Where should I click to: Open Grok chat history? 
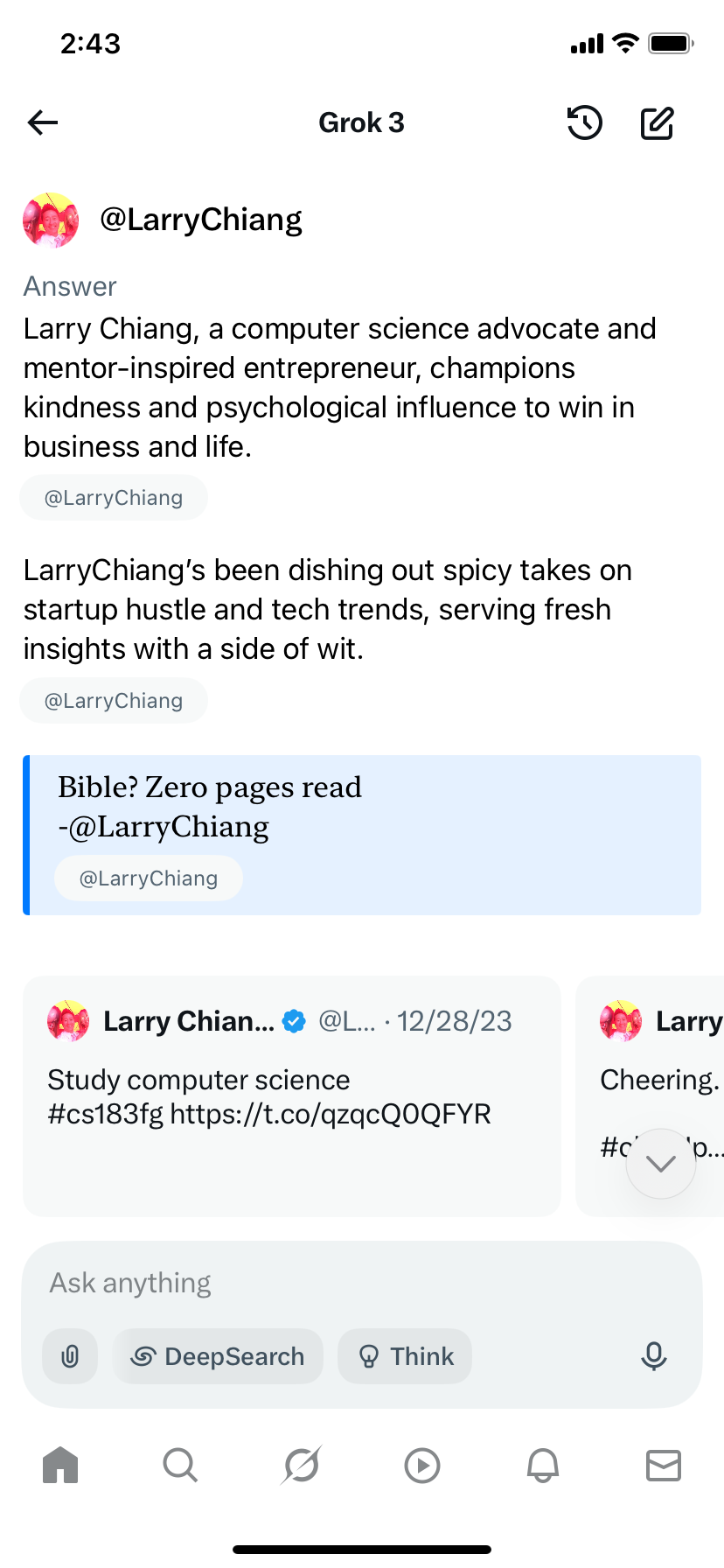(584, 123)
